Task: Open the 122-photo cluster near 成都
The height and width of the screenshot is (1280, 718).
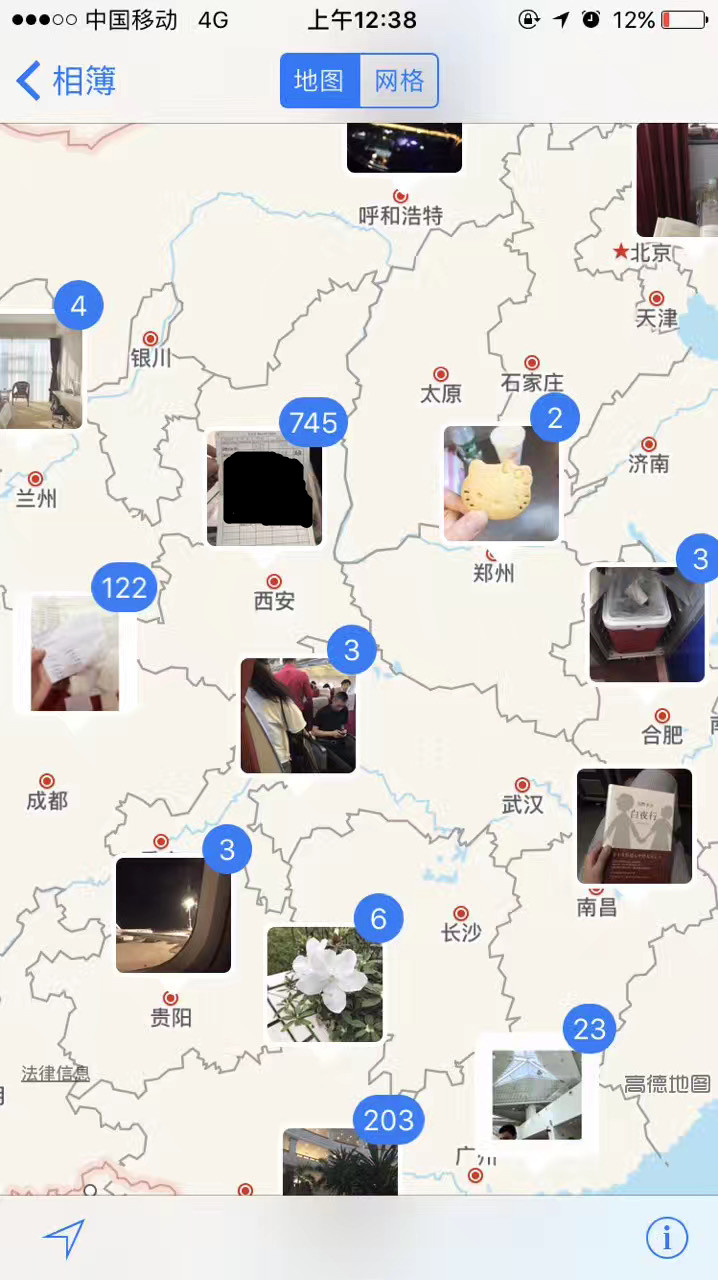Action: pos(75,654)
